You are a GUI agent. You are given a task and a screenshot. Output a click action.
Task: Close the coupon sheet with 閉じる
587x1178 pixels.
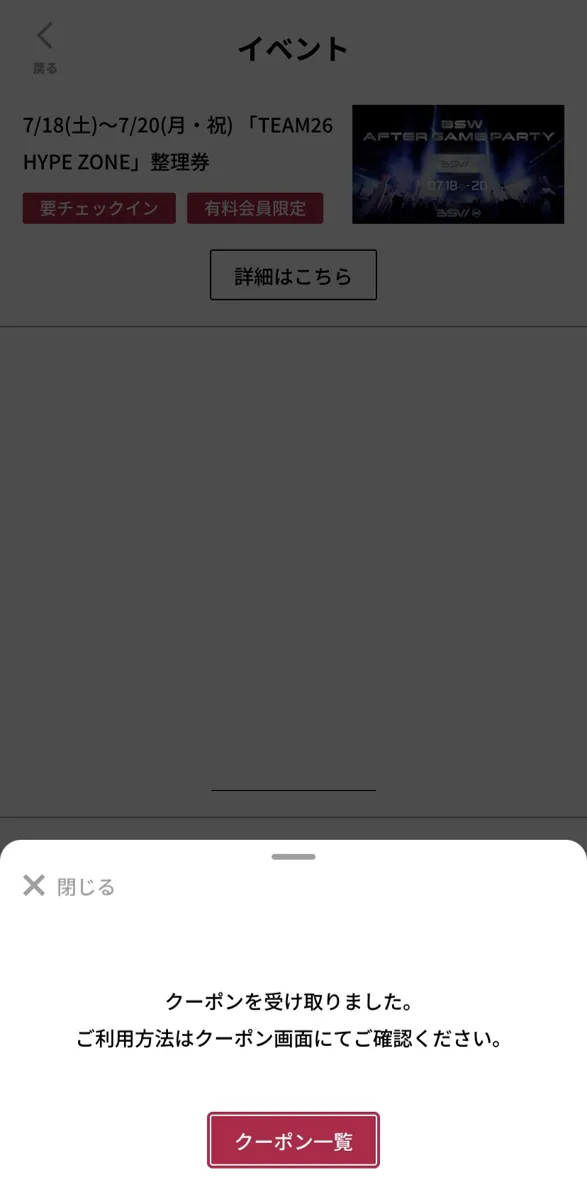tap(68, 887)
